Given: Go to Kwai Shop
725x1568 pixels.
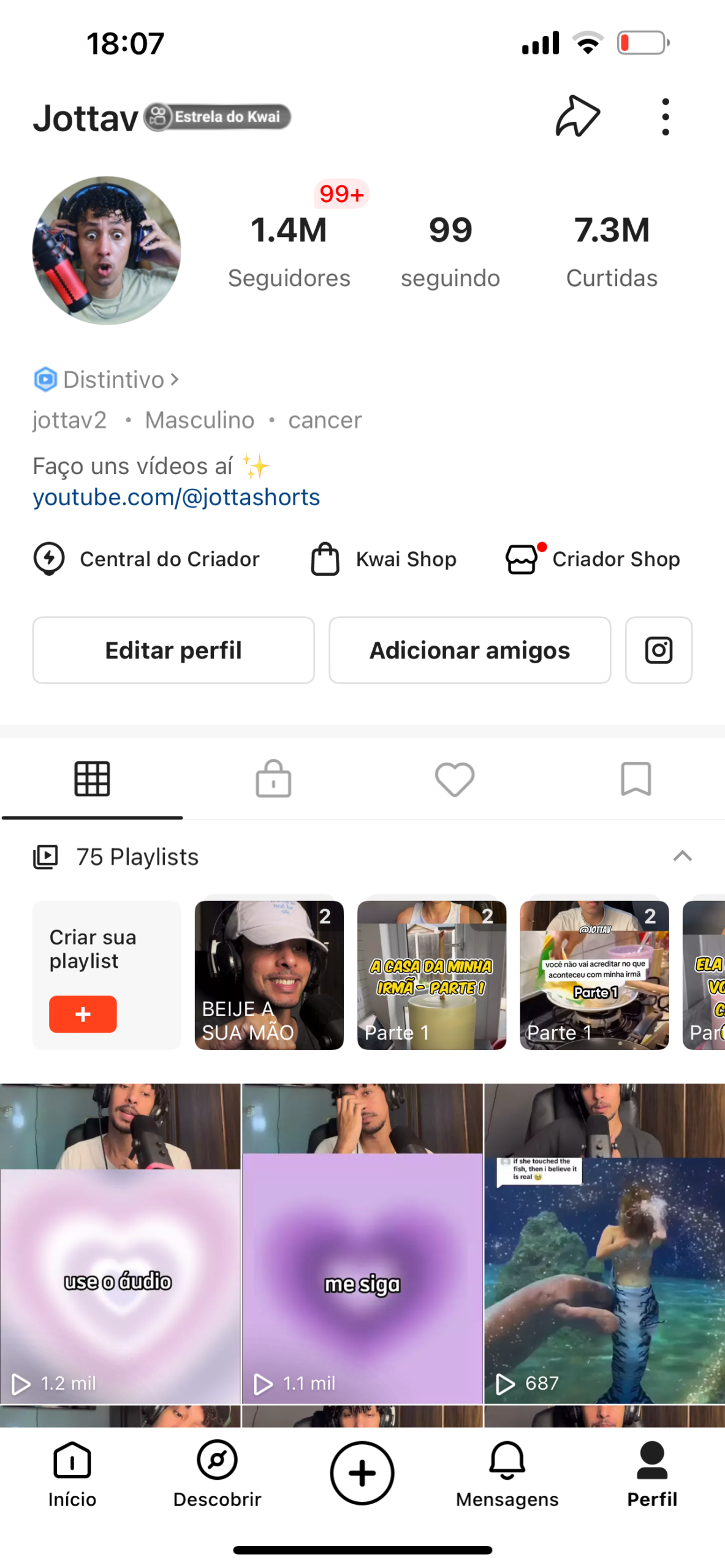Looking at the screenshot, I should (384, 559).
